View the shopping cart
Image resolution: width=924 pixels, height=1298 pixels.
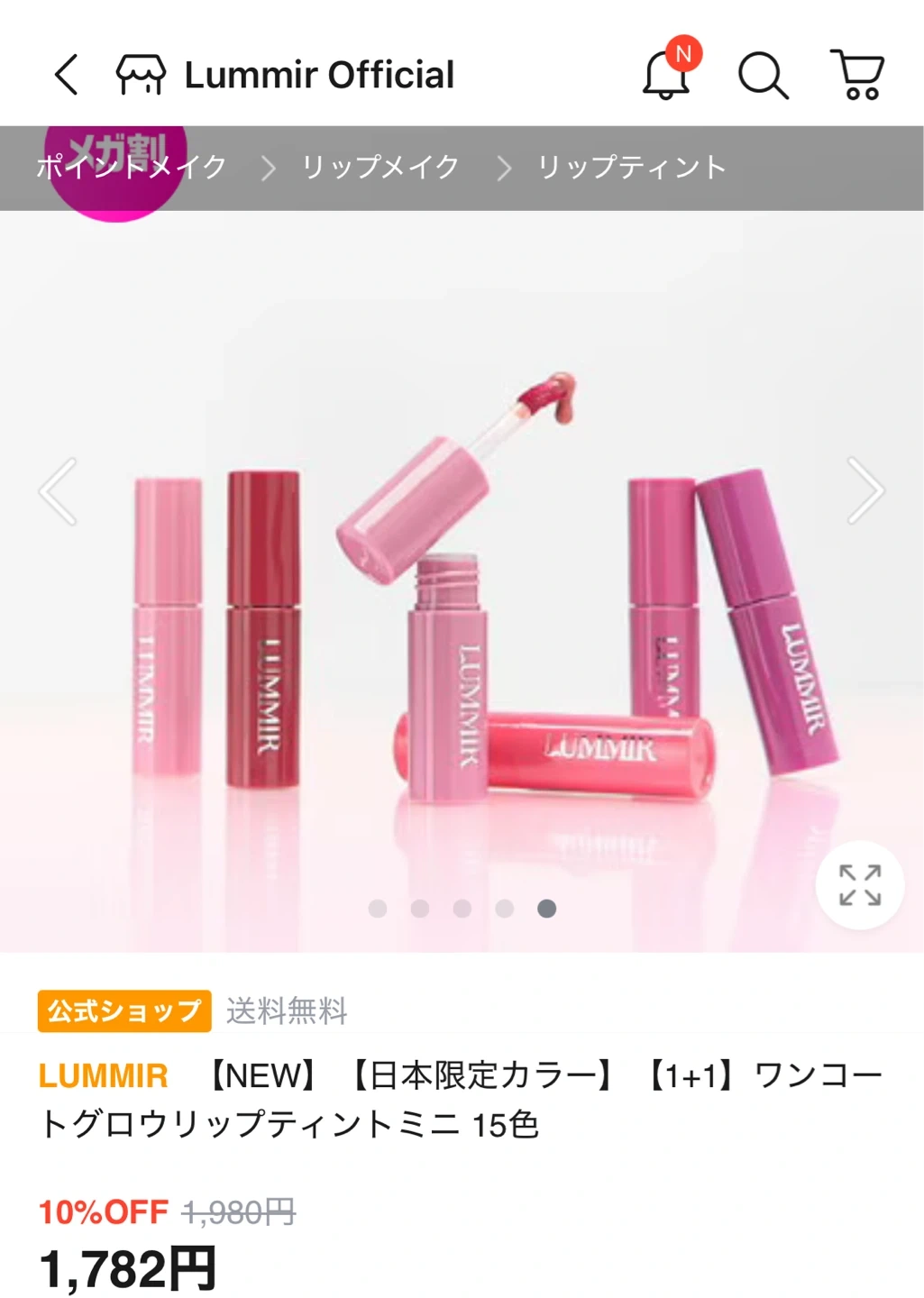click(857, 75)
